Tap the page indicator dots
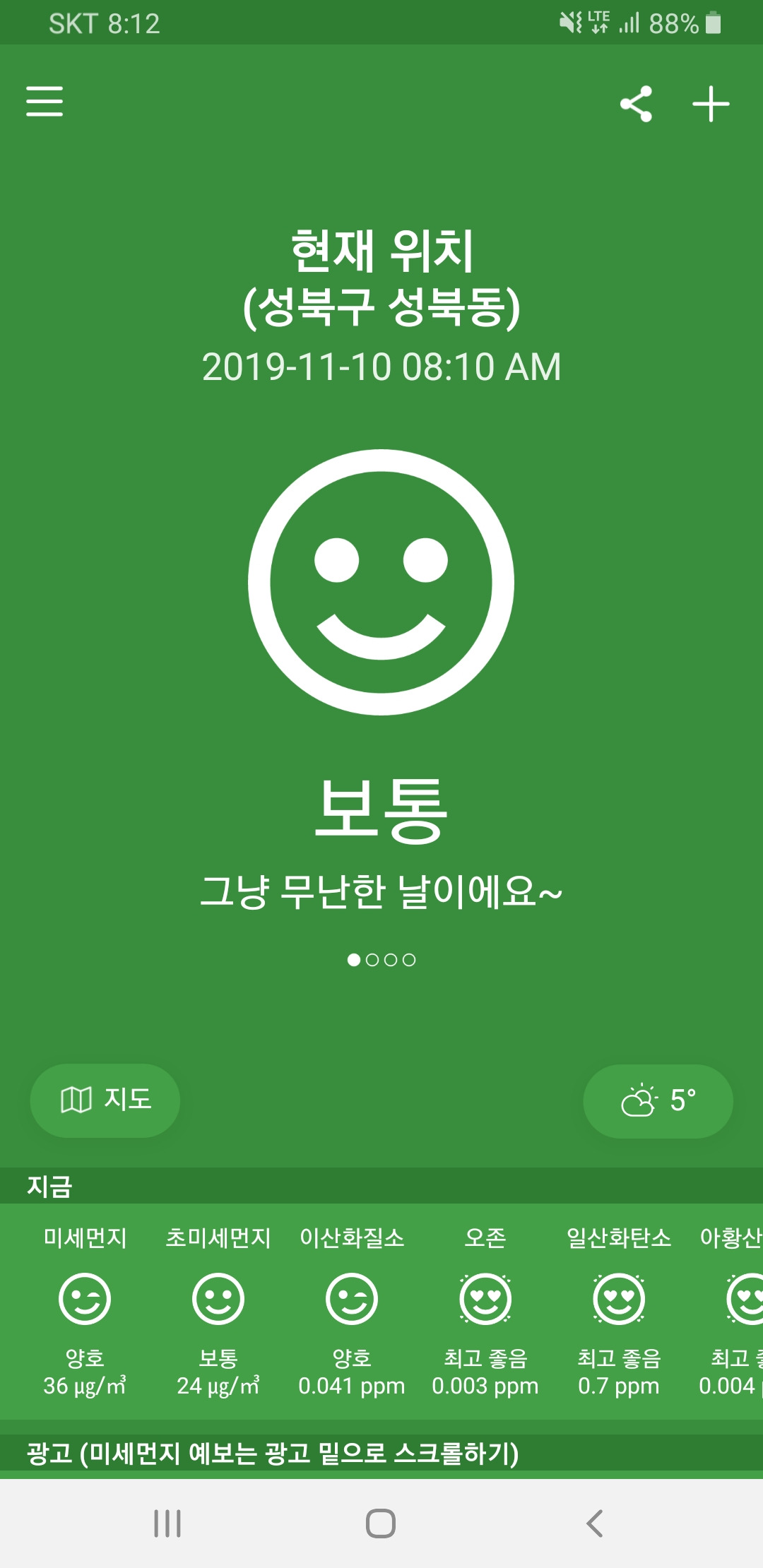Image resolution: width=763 pixels, height=1568 pixels. click(381, 960)
